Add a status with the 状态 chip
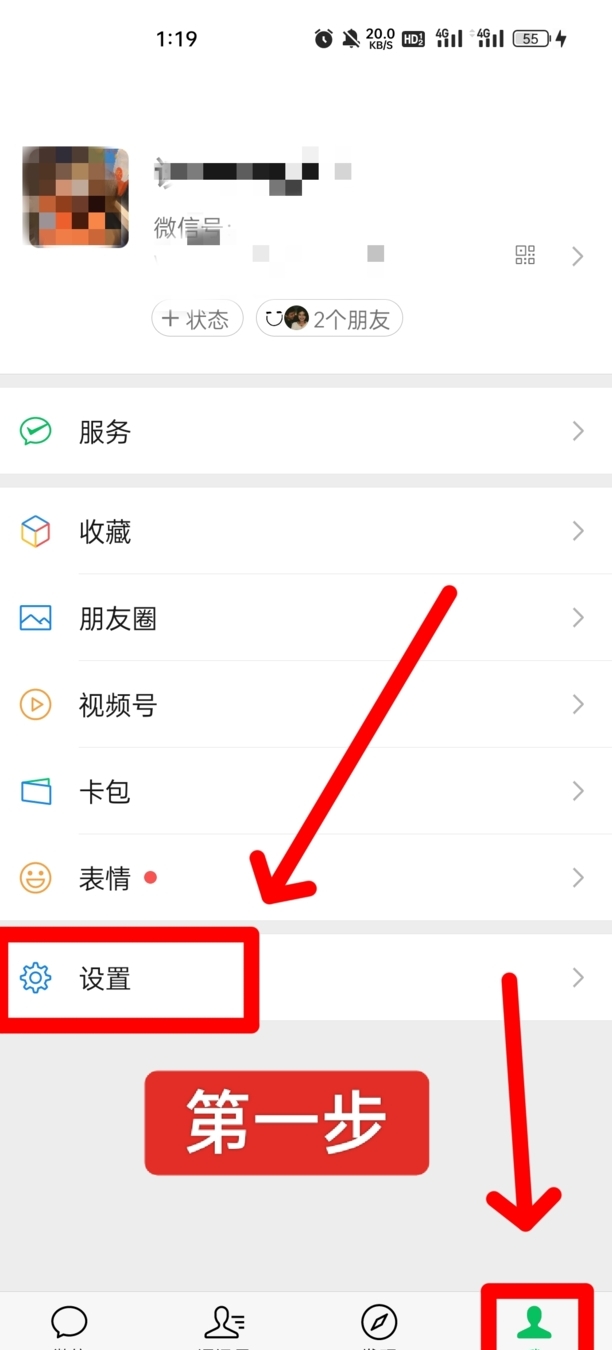 click(197, 319)
